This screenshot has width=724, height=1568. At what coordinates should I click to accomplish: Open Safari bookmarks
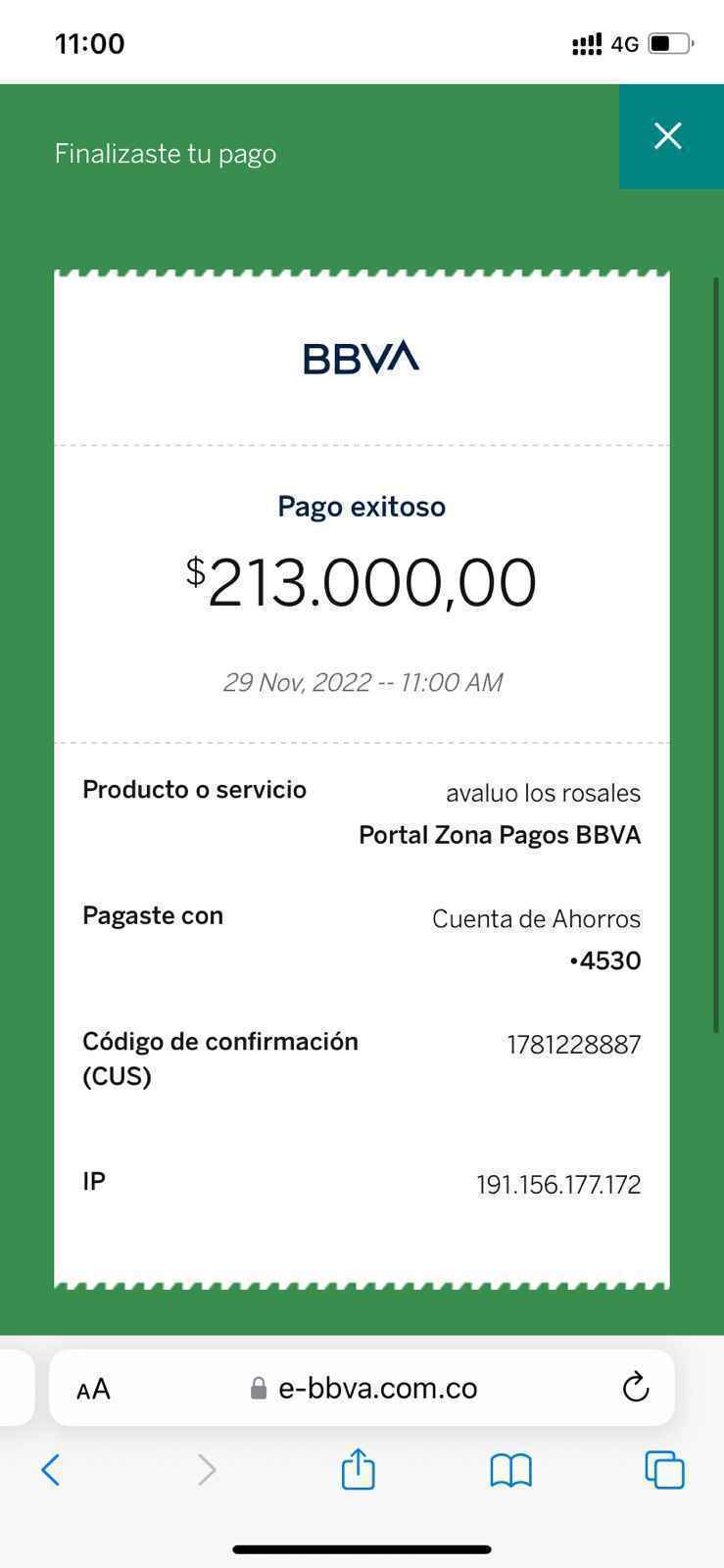[510, 1470]
